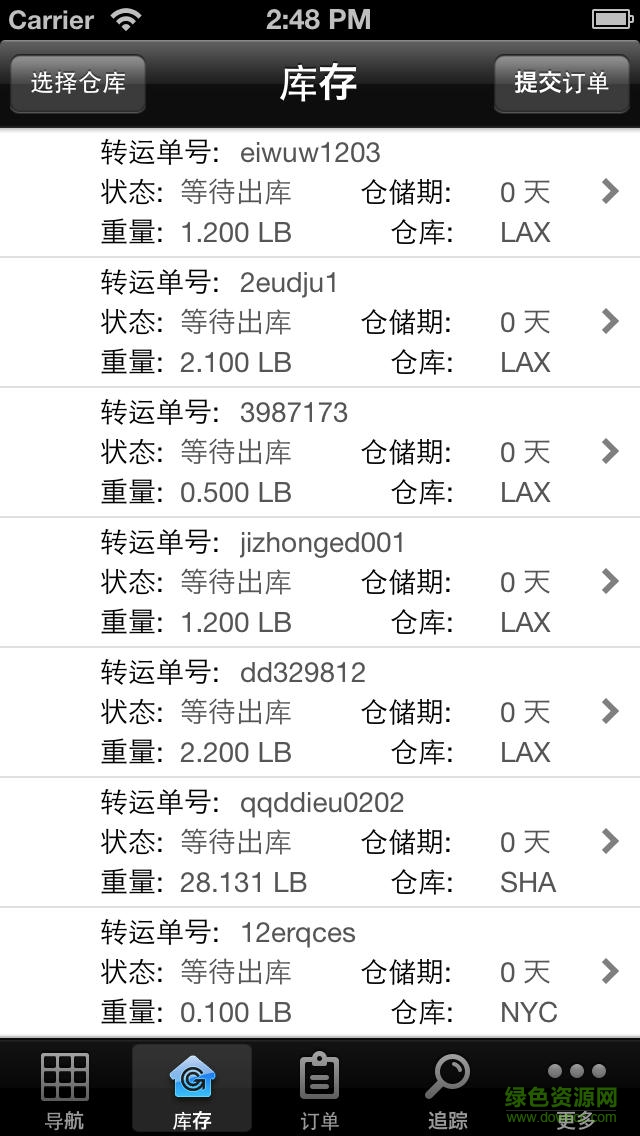Switch to the 库存 tab
This screenshot has height=1136, width=640.
pyautogui.click(x=192, y=1090)
